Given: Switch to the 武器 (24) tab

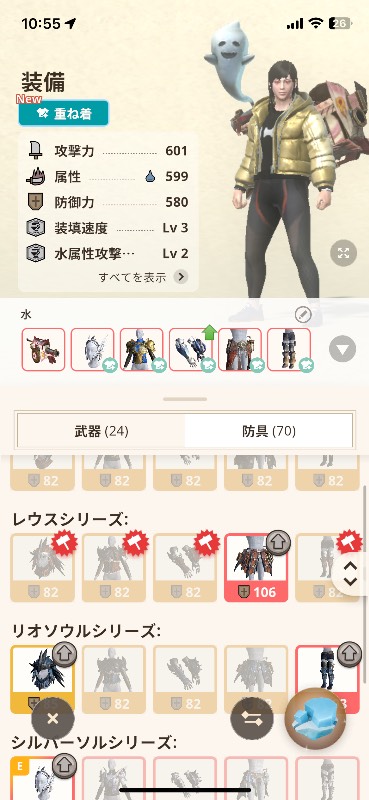Looking at the screenshot, I should click(101, 432).
